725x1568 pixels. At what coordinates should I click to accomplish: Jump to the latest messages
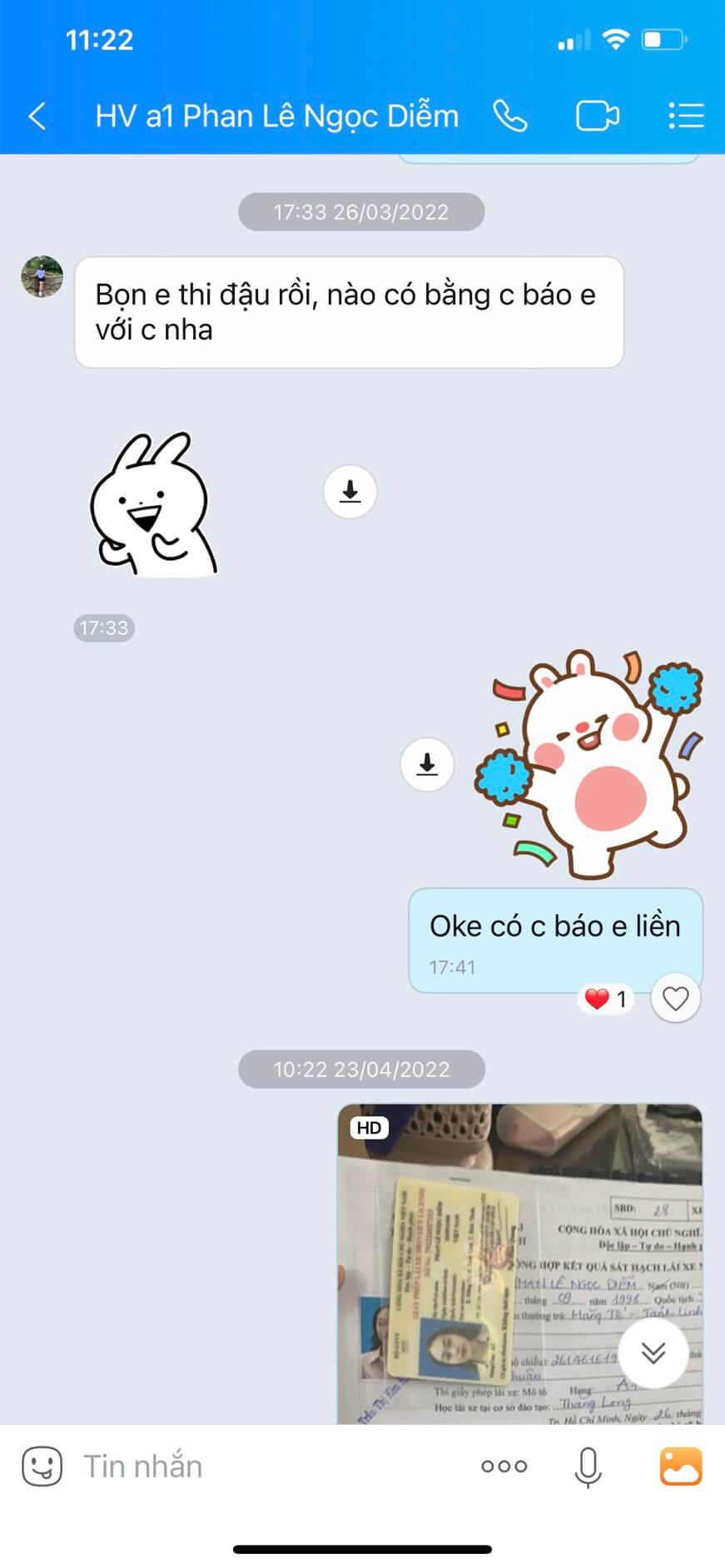pos(653,1352)
